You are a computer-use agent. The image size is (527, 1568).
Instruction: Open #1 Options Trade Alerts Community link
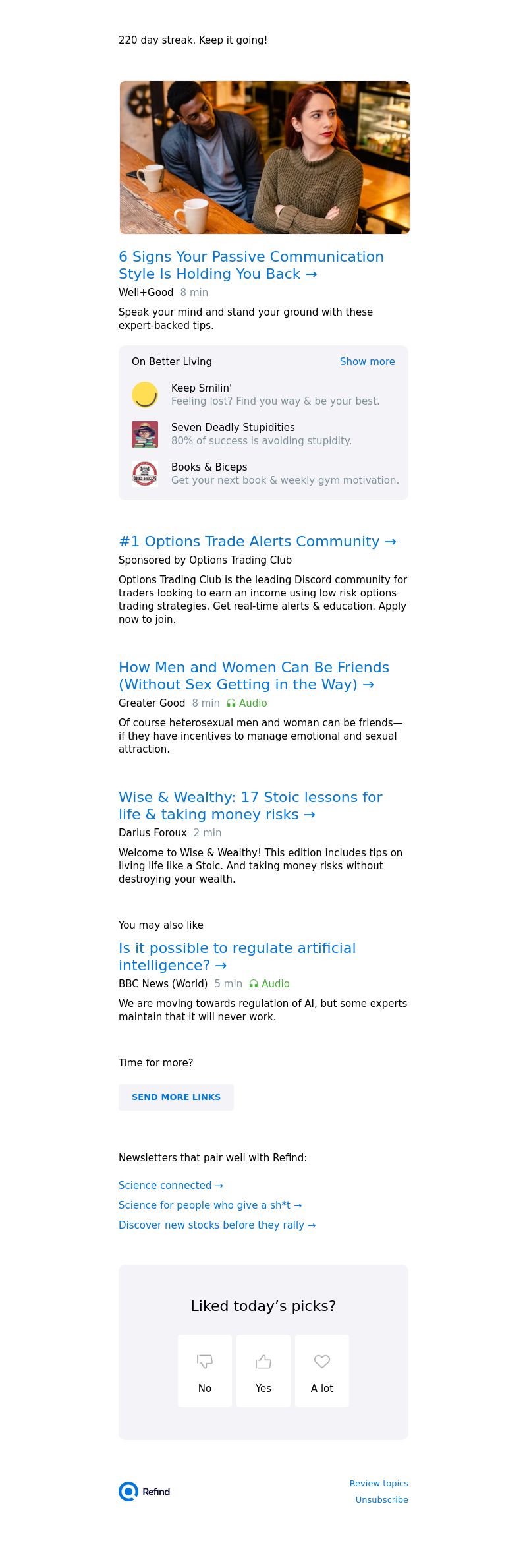pyautogui.click(x=257, y=541)
